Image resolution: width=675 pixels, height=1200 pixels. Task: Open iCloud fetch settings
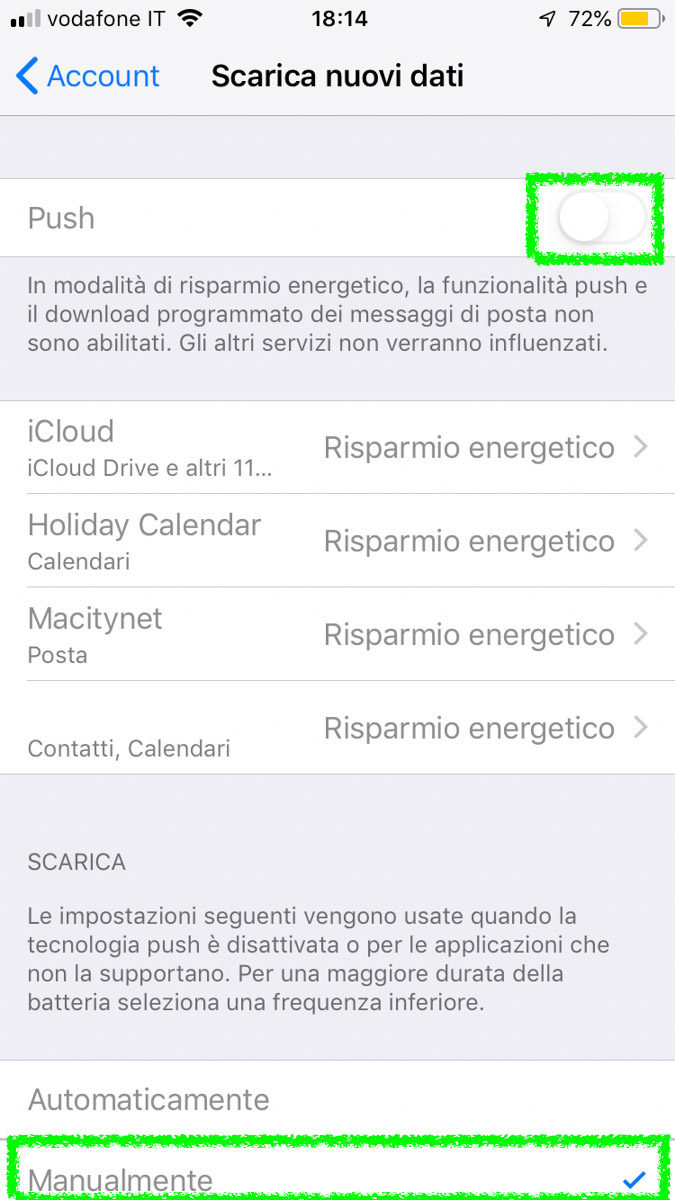pos(337,447)
